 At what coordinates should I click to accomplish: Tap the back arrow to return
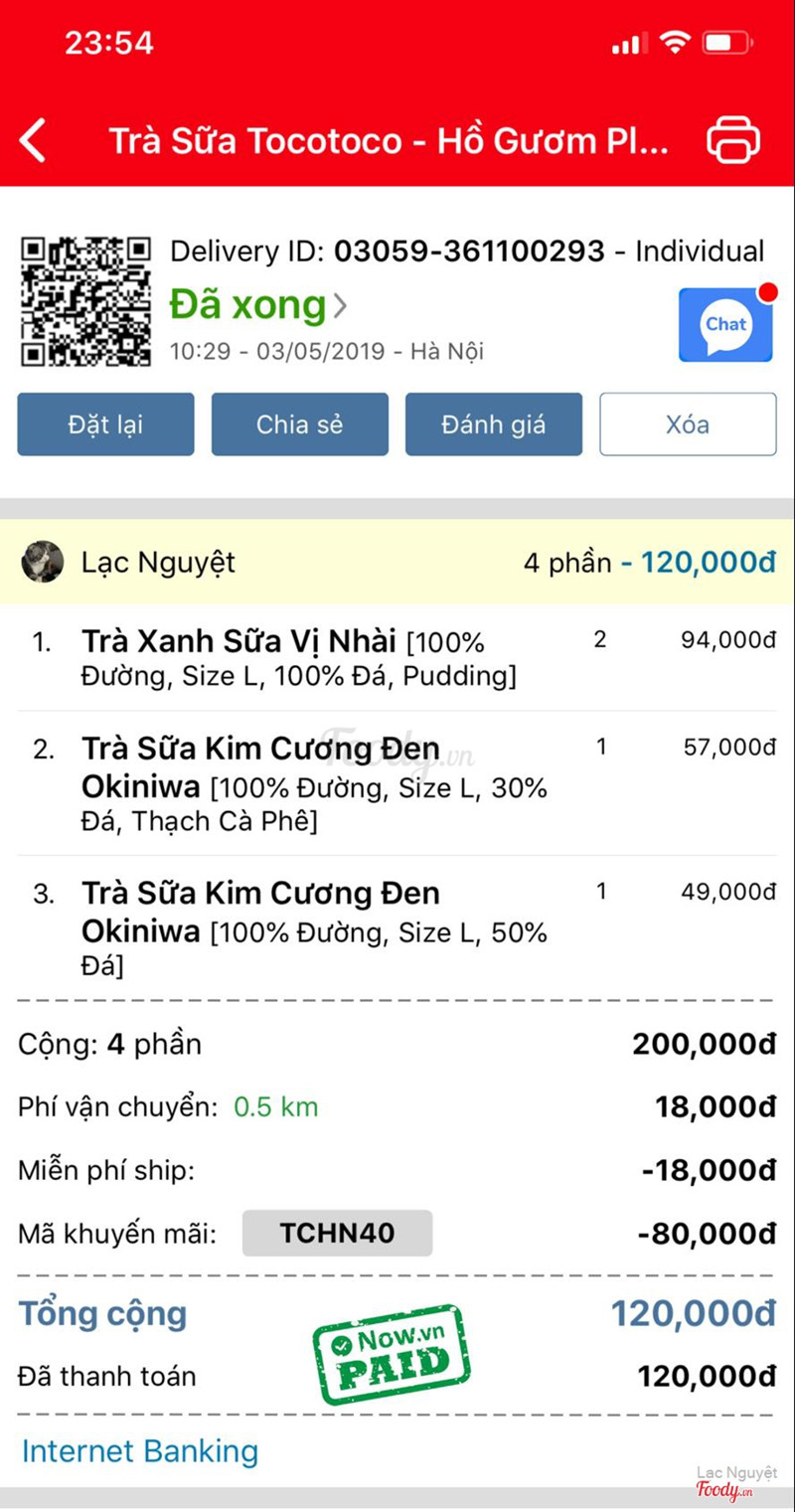point(33,140)
